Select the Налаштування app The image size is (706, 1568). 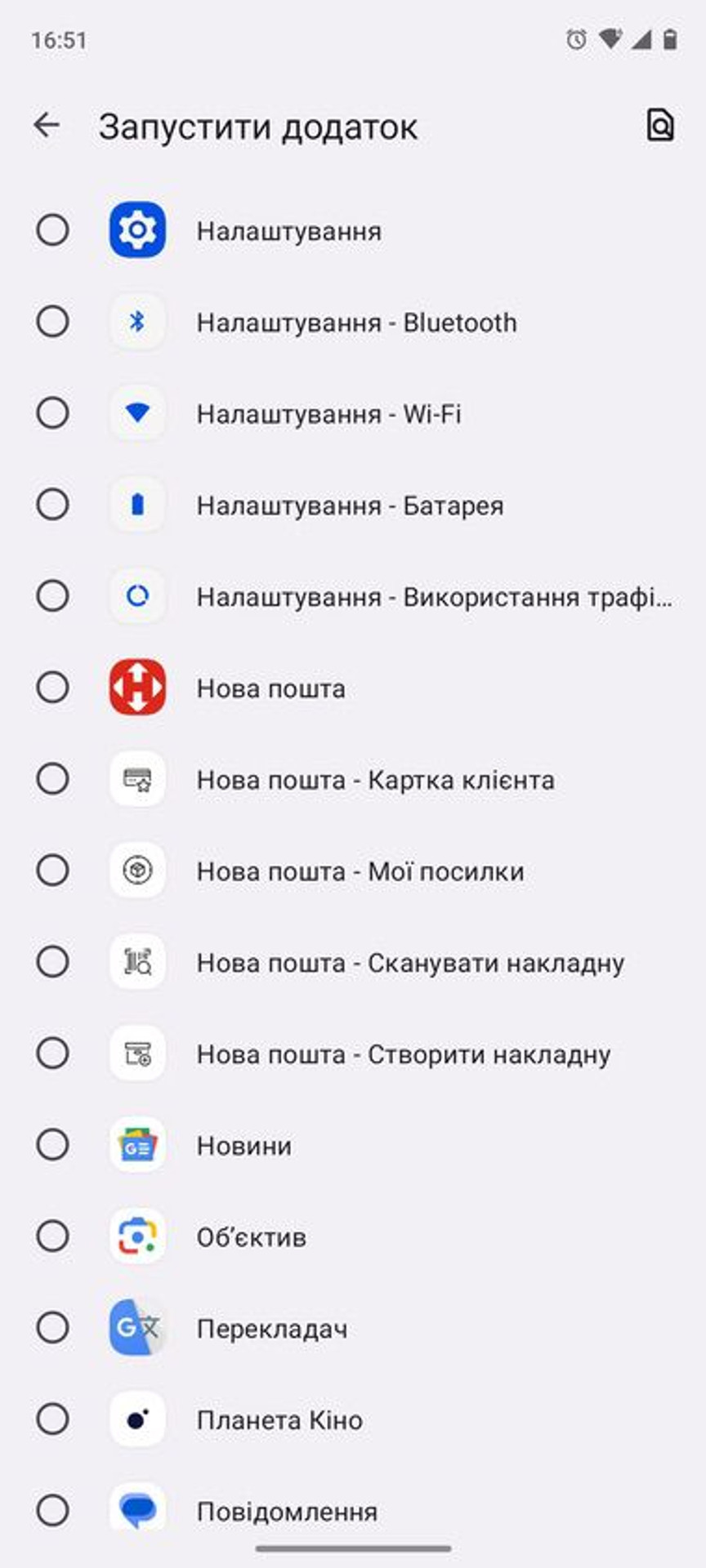(353, 230)
